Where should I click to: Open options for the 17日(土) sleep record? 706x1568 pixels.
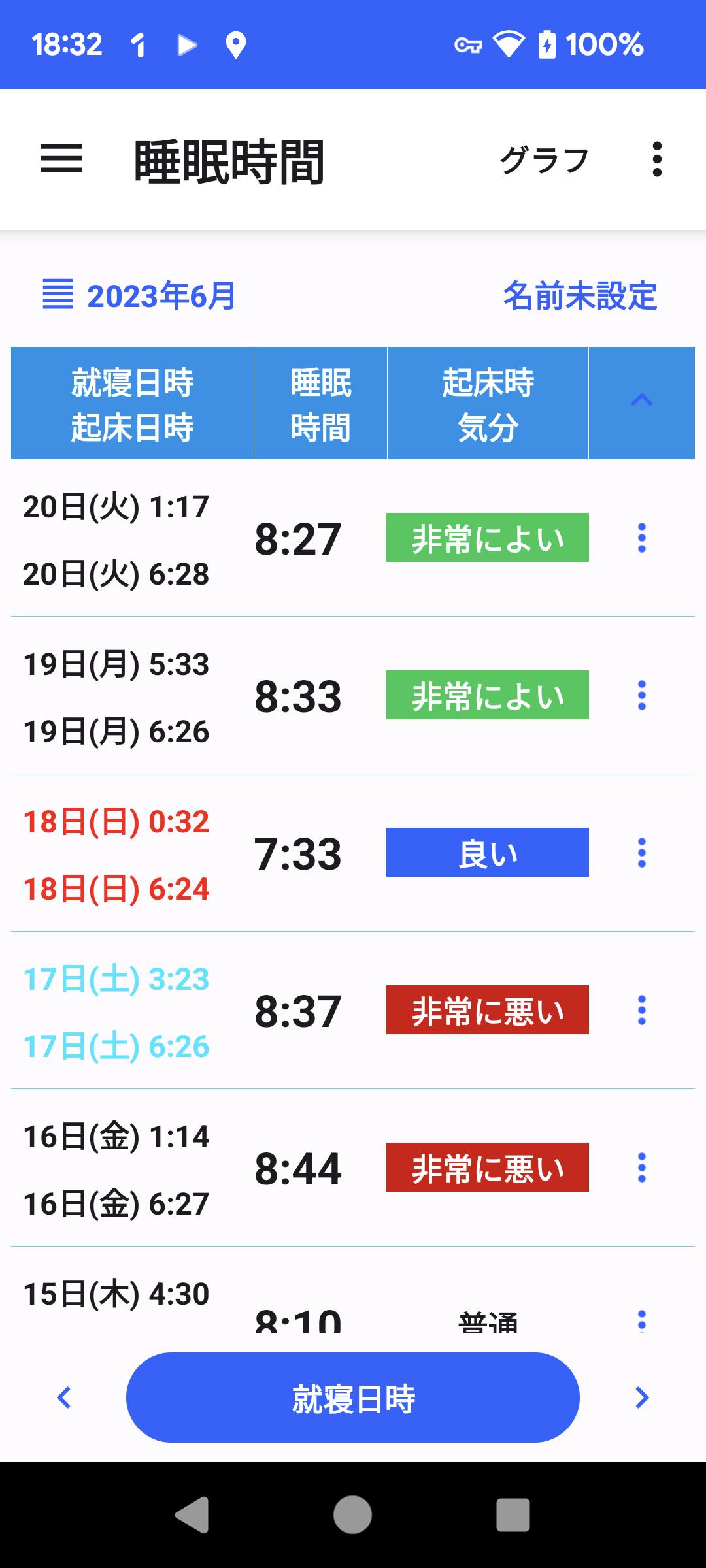point(642,1010)
